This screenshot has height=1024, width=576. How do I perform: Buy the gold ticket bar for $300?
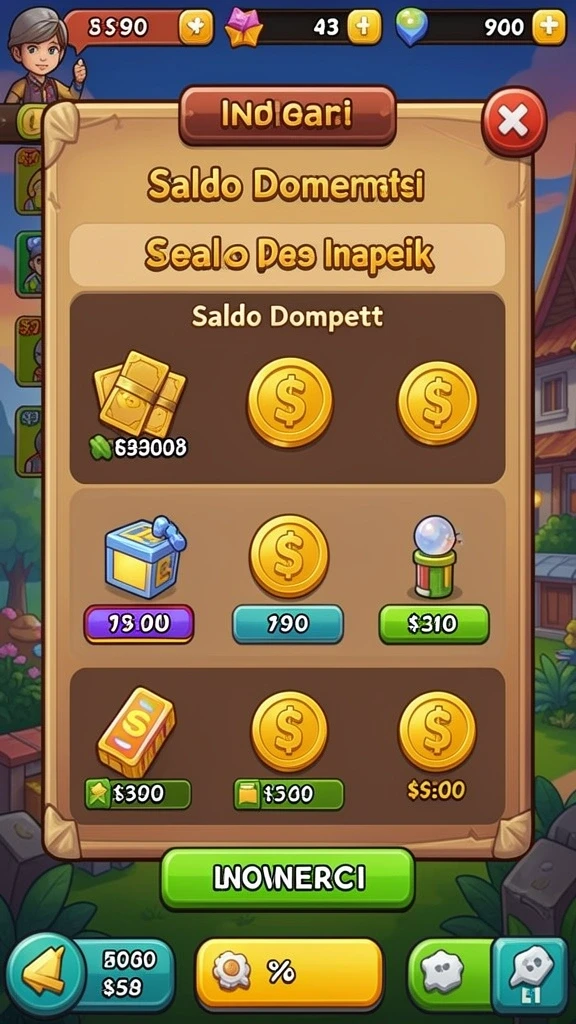(x=137, y=793)
